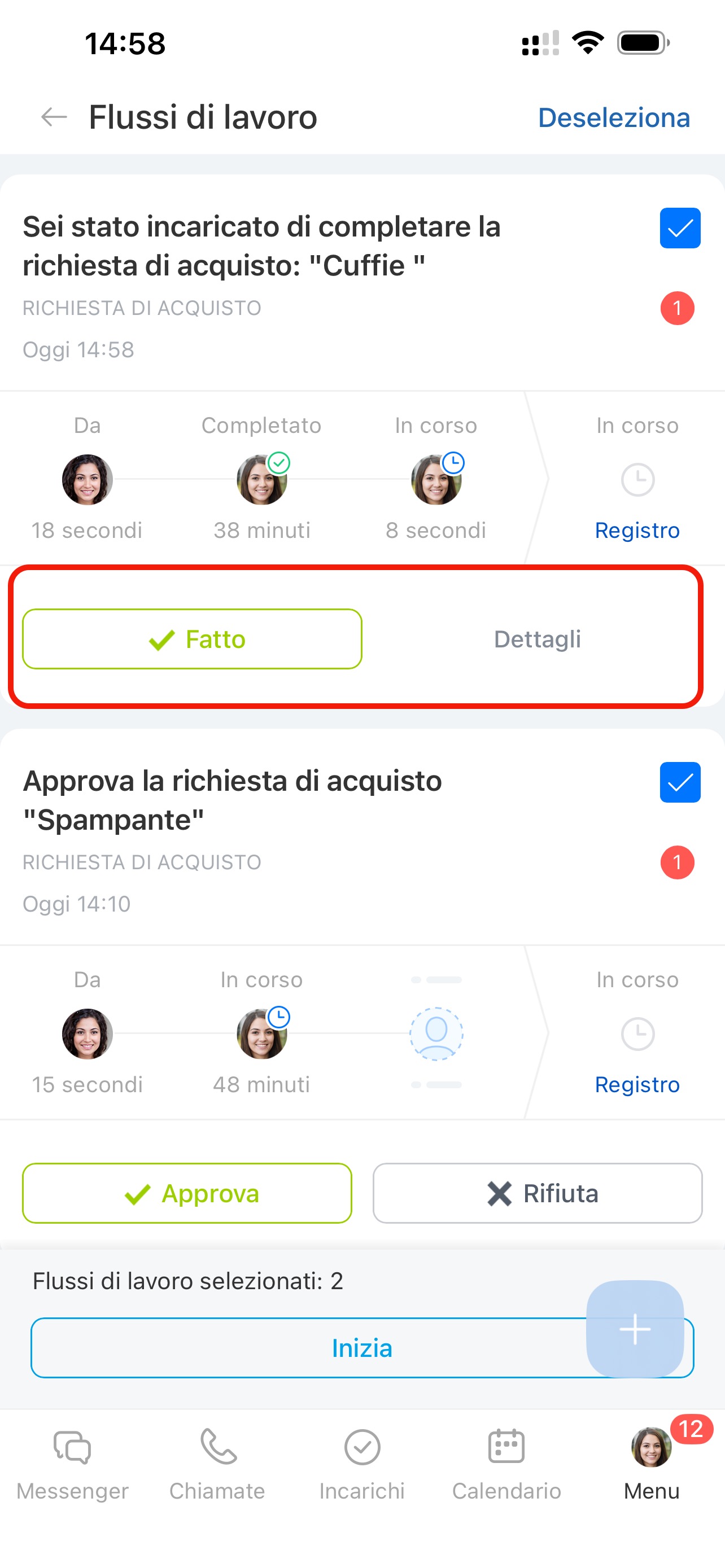Open the "Cuffie" purchase request card
This screenshot has width=725, height=1568.
(262, 247)
